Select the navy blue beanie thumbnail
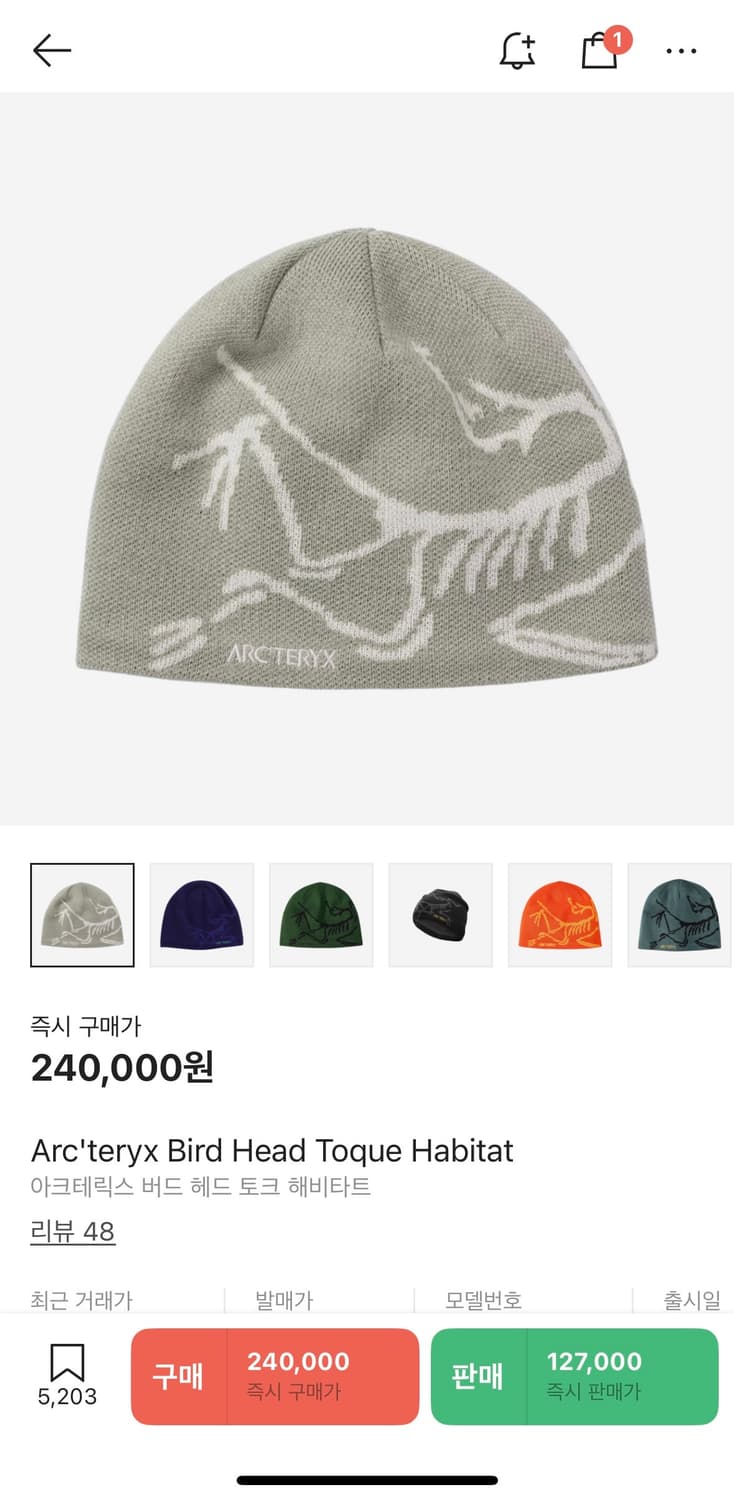734x1500 pixels. pyautogui.click(x=201, y=915)
